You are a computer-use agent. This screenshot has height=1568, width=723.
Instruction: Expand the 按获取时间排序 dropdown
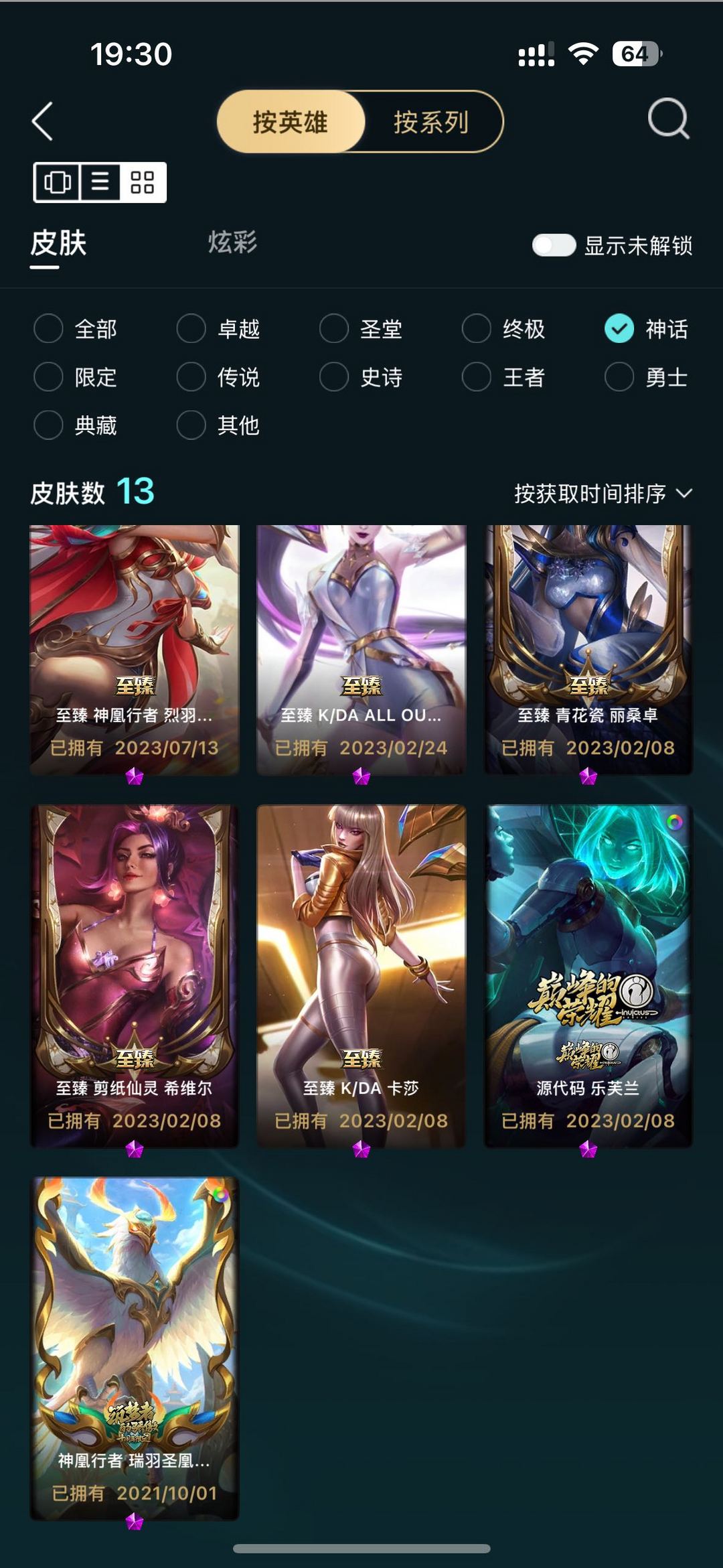point(602,494)
